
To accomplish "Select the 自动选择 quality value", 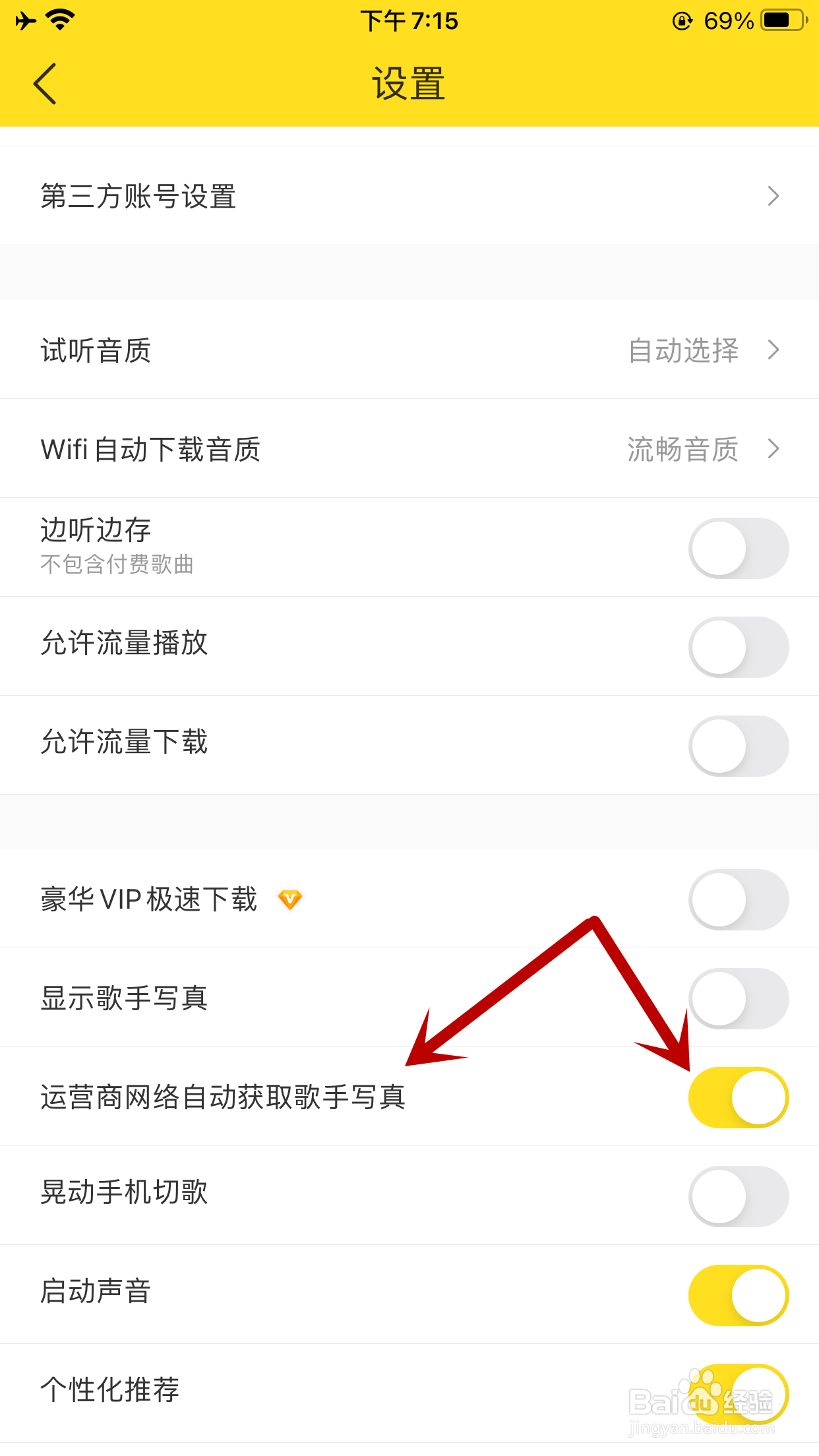I will tap(683, 351).
